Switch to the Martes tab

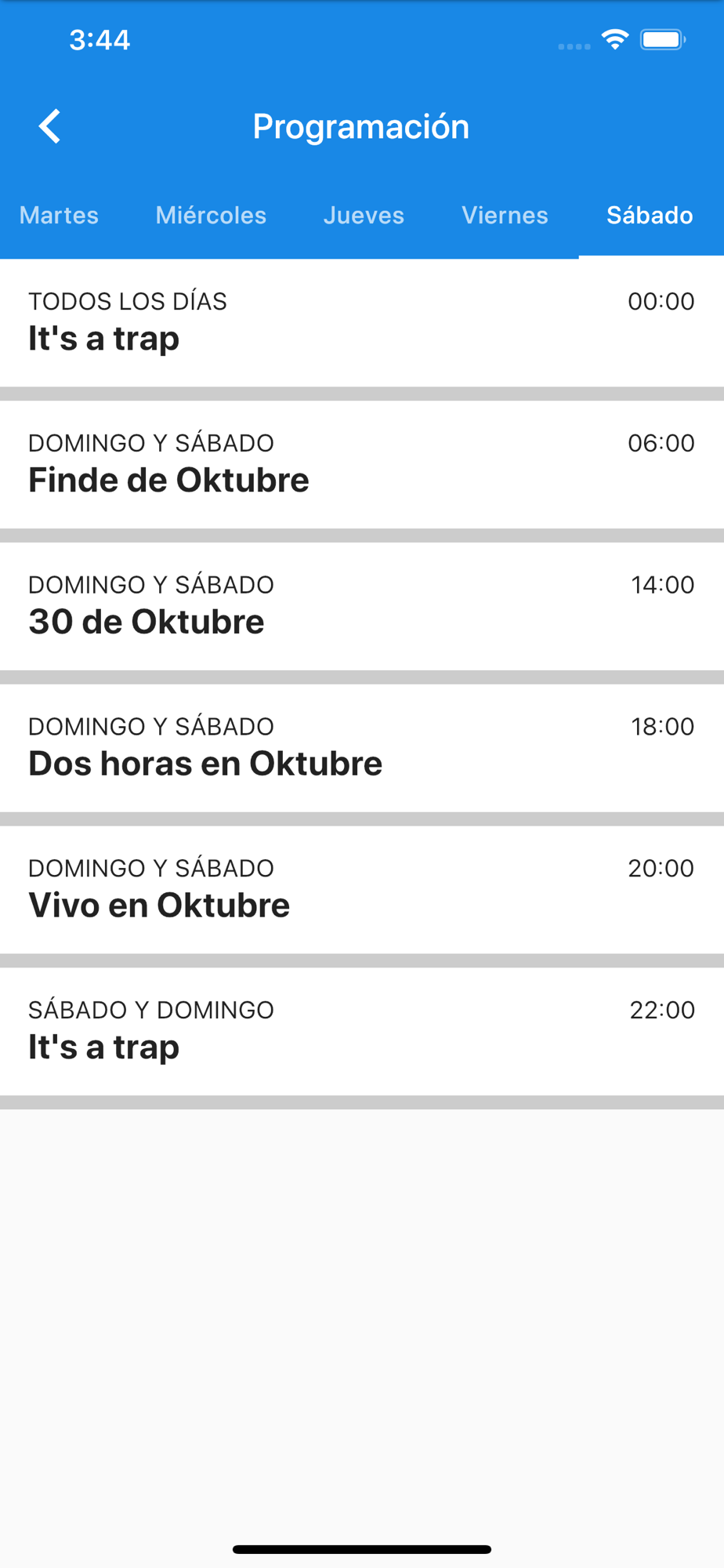pyautogui.click(x=59, y=216)
